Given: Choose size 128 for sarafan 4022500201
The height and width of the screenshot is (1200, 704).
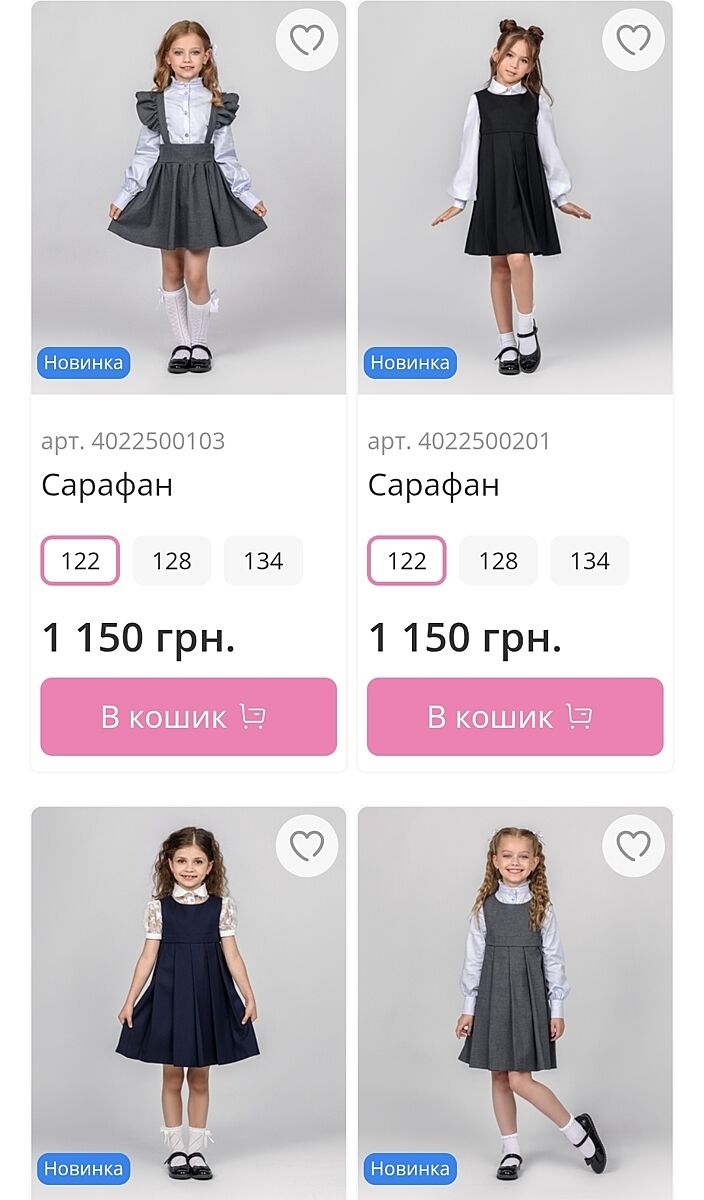Looking at the screenshot, I should [498, 561].
